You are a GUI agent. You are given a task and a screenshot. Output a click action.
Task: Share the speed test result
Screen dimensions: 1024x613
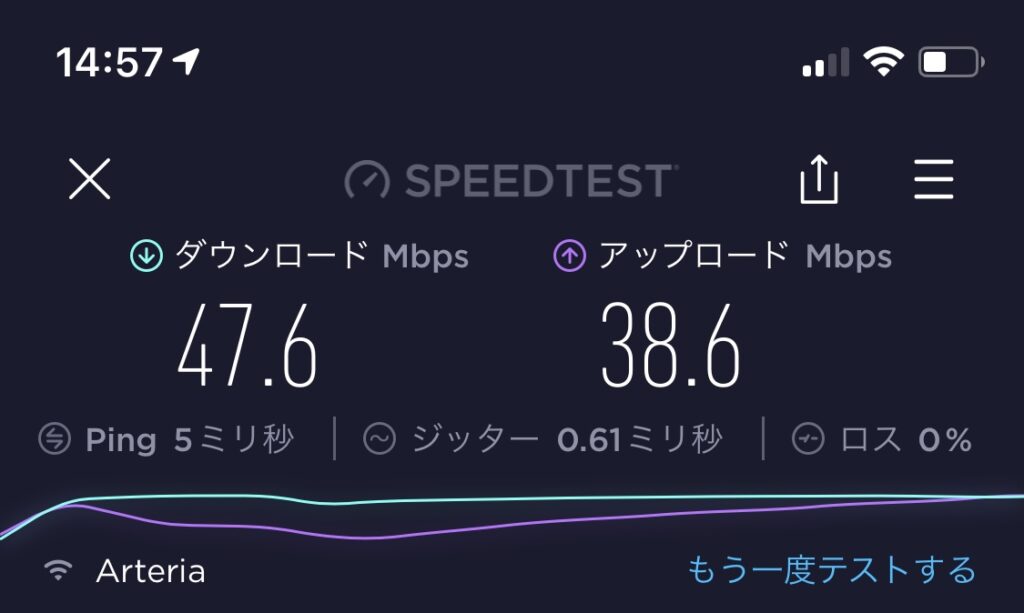818,181
